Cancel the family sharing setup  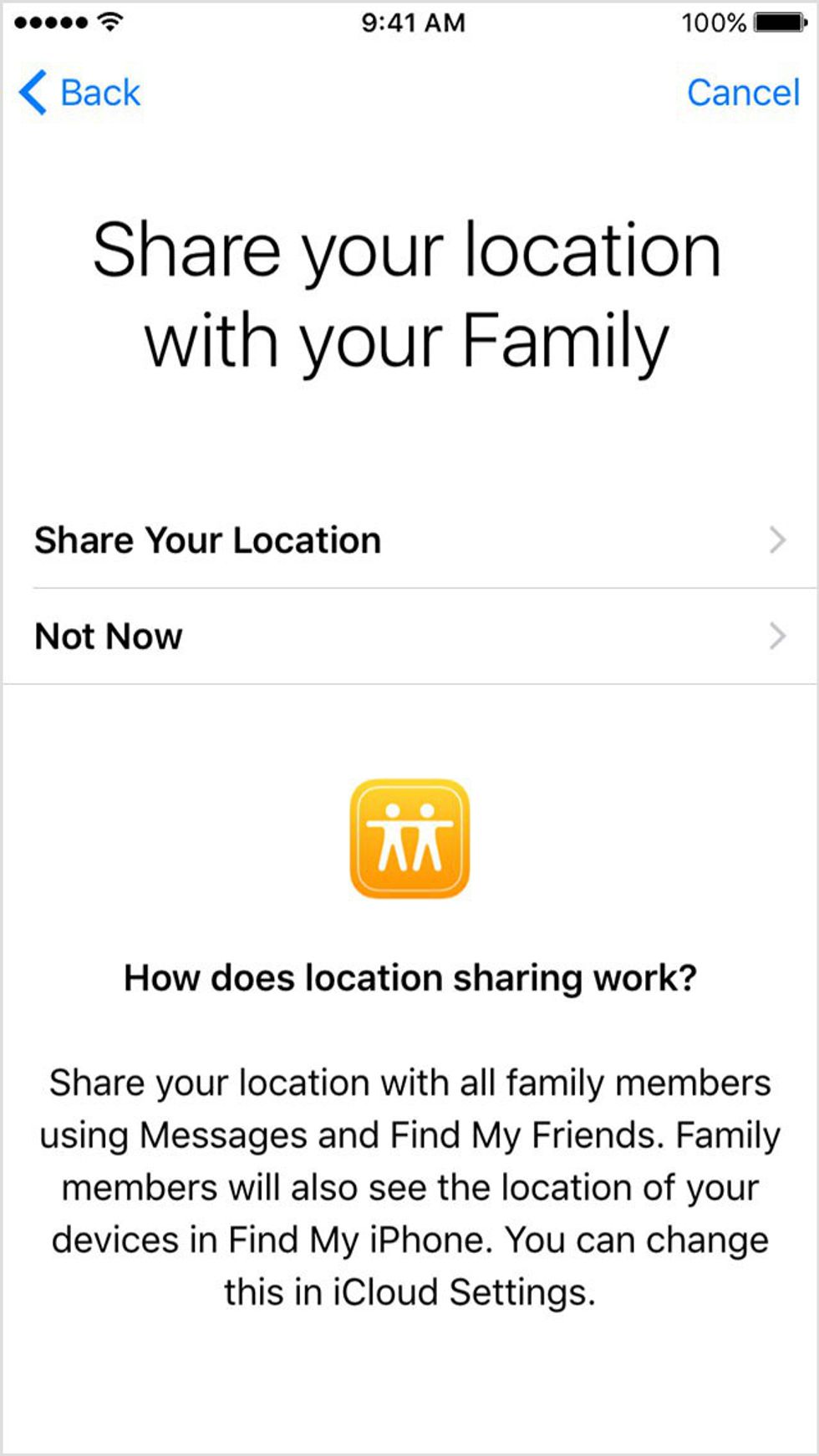point(743,93)
